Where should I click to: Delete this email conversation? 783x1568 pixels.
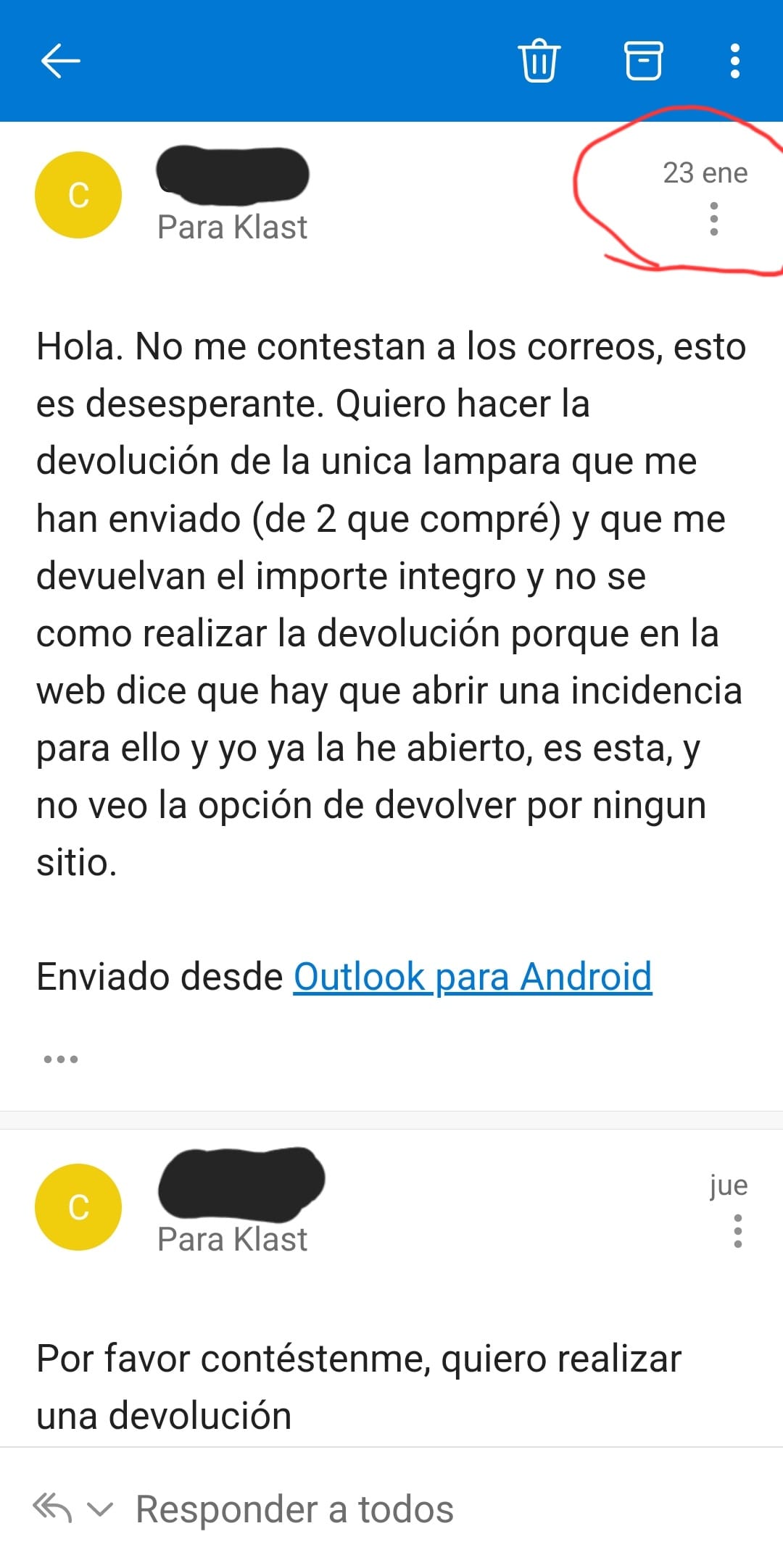click(539, 61)
